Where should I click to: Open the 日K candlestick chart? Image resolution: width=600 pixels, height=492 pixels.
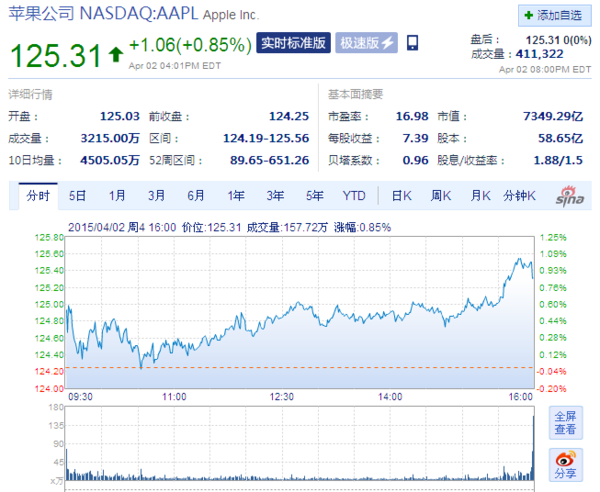click(401, 195)
